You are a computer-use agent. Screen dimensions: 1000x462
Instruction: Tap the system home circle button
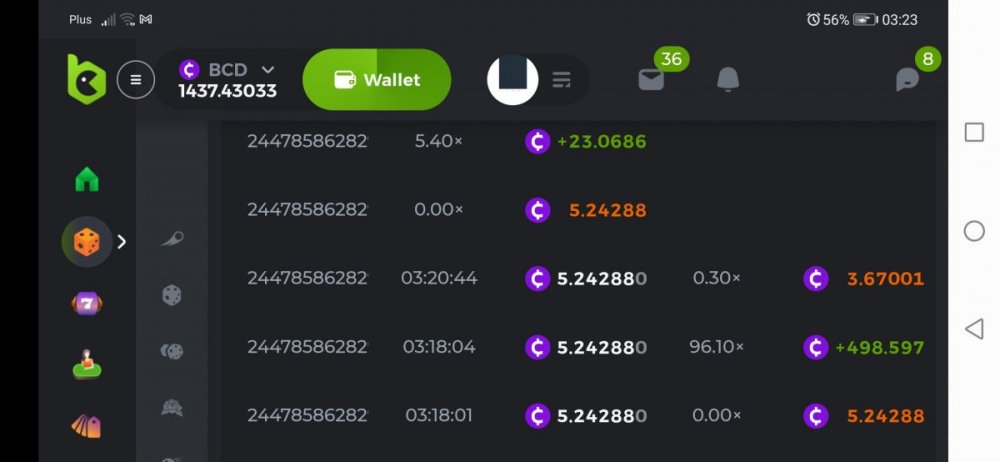(x=973, y=231)
